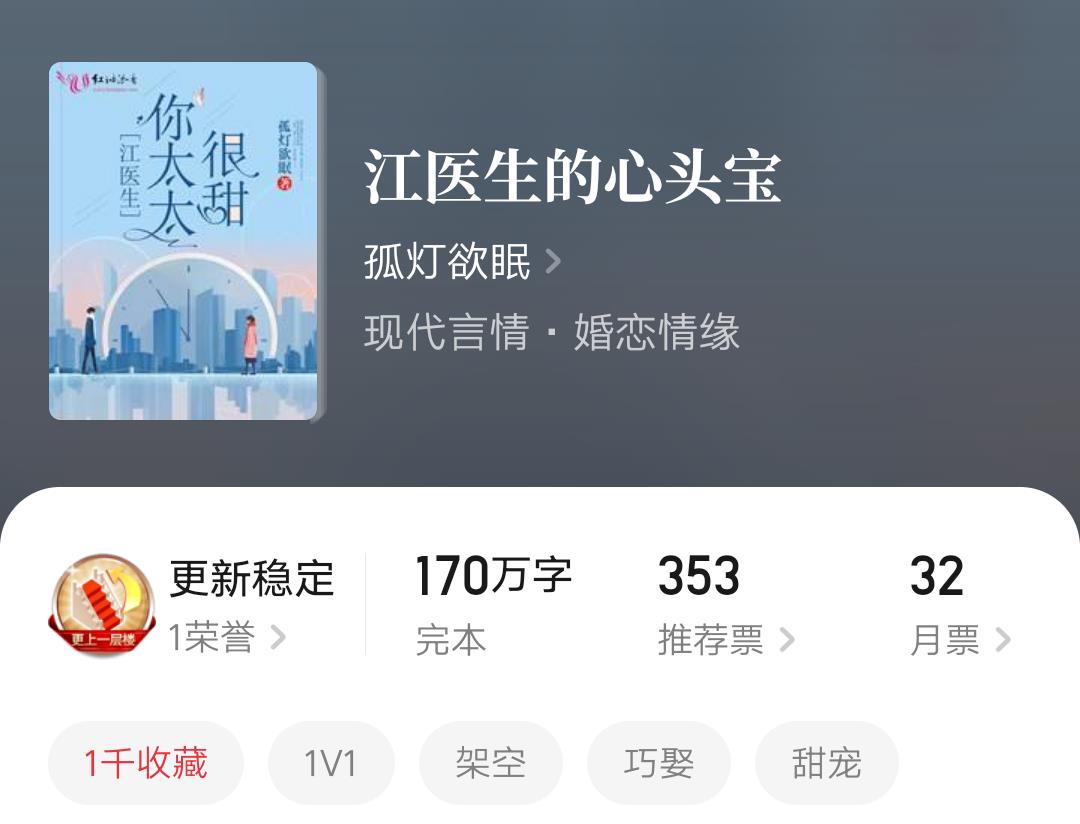Select the 巧娶 tag chip
Viewport: 1080px width, 824px height.
[658, 764]
